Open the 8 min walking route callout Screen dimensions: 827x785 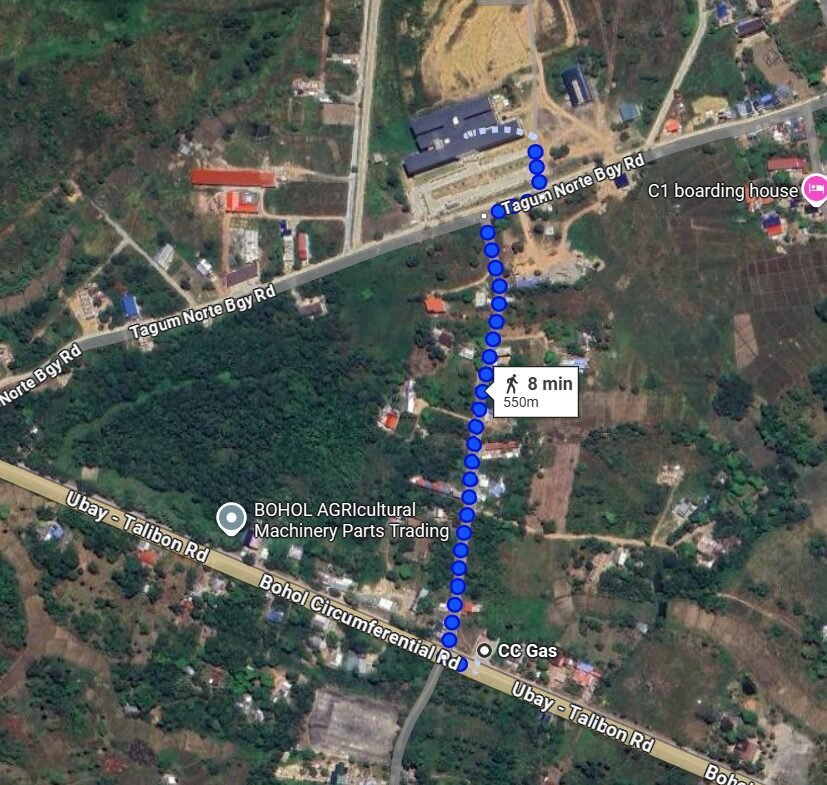tap(536, 391)
